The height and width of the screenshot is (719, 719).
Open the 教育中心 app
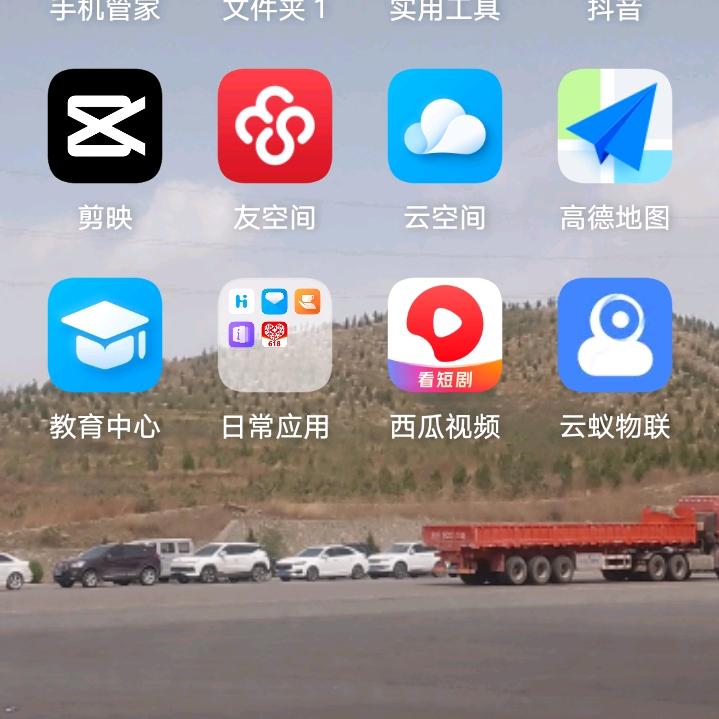pos(105,335)
